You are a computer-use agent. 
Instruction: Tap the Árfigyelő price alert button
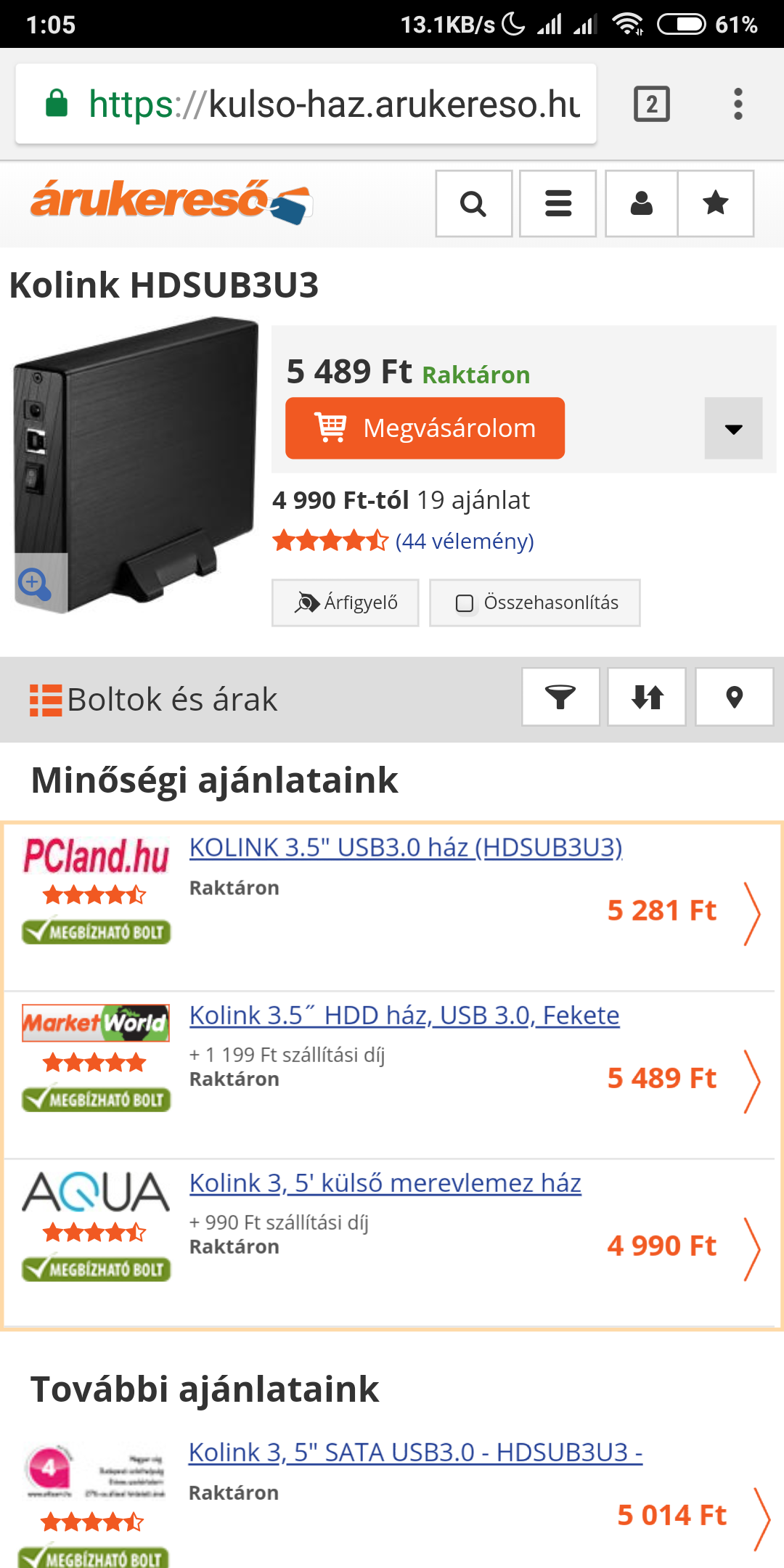(x=346, y=603)
